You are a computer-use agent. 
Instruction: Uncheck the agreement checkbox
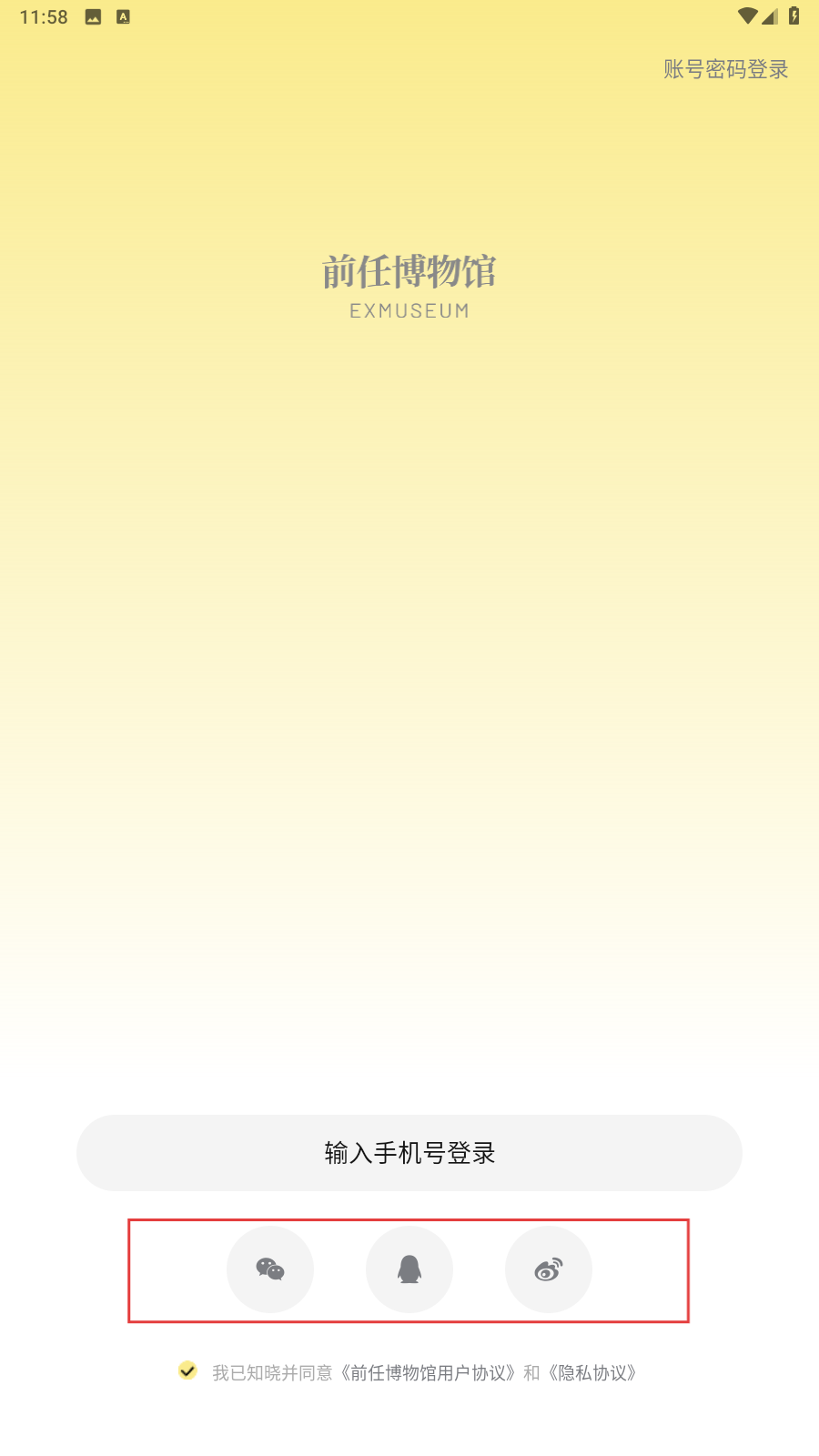click(187, 1370)
